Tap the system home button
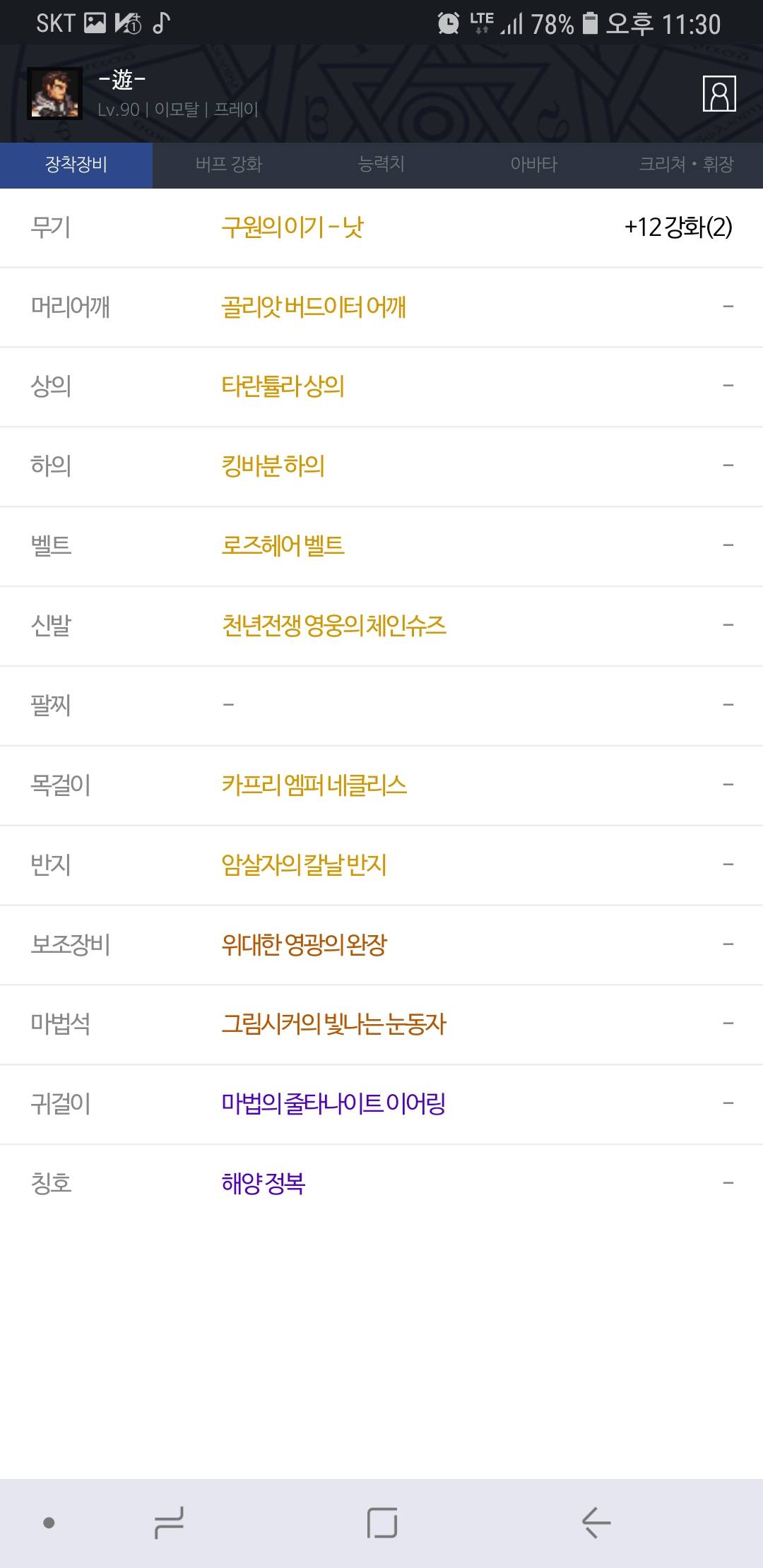Viewport: 763px width, 1568px height. coord(381,1523)
